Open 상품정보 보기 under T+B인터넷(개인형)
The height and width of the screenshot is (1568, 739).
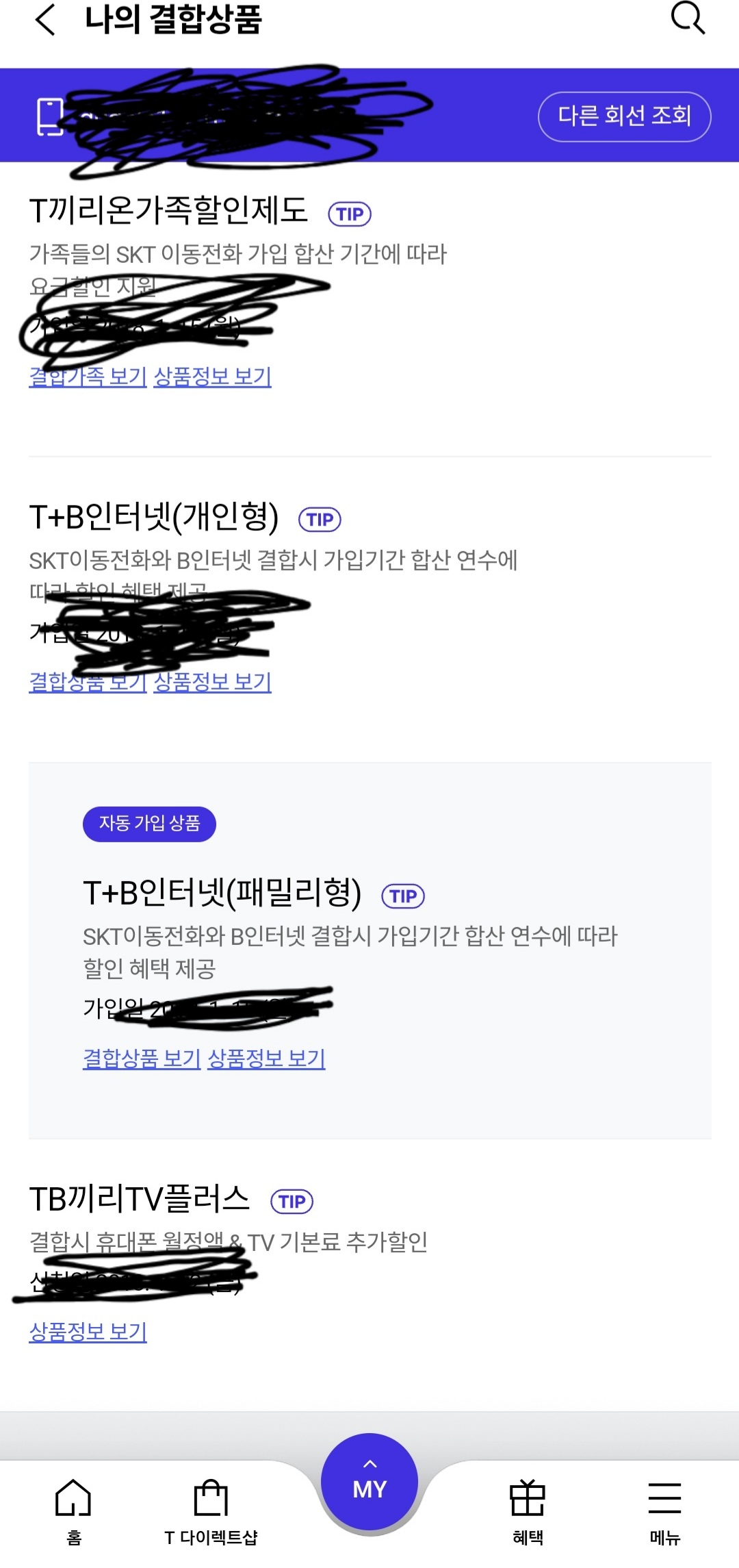[213, 681]
